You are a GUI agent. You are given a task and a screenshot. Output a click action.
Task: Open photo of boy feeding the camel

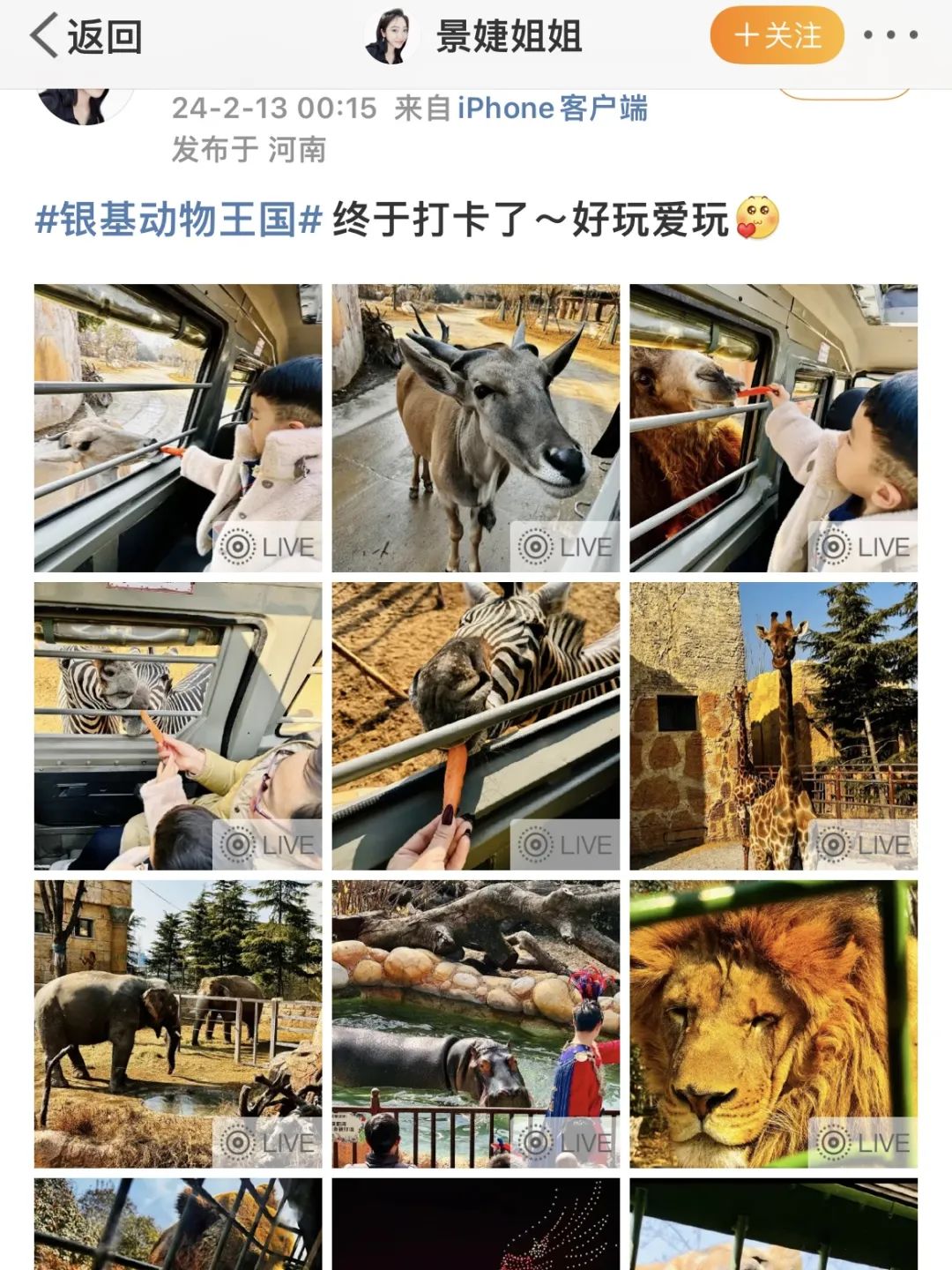tap(773, 428)
